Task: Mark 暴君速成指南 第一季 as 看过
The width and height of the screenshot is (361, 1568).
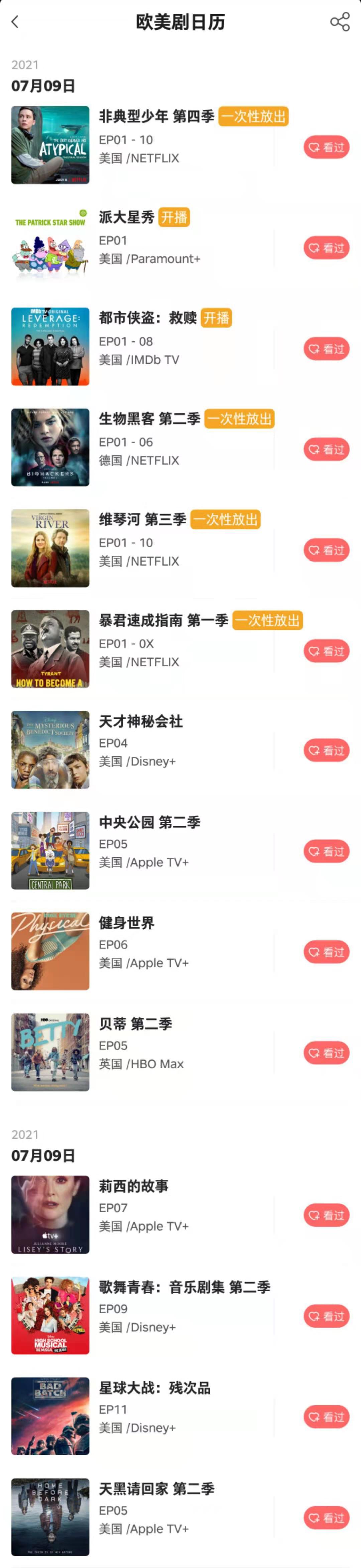Action: [x=326, y=651]
